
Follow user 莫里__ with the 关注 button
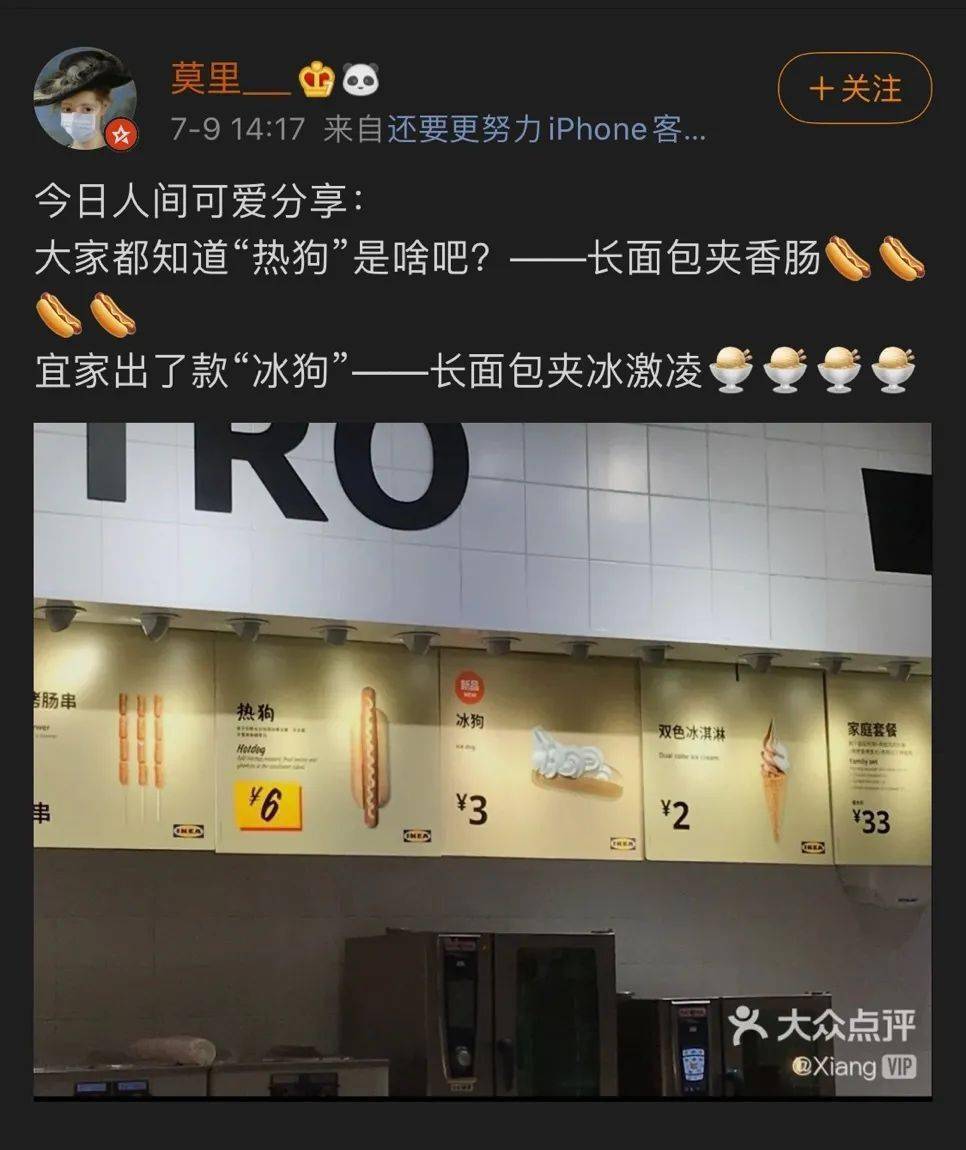854,89
